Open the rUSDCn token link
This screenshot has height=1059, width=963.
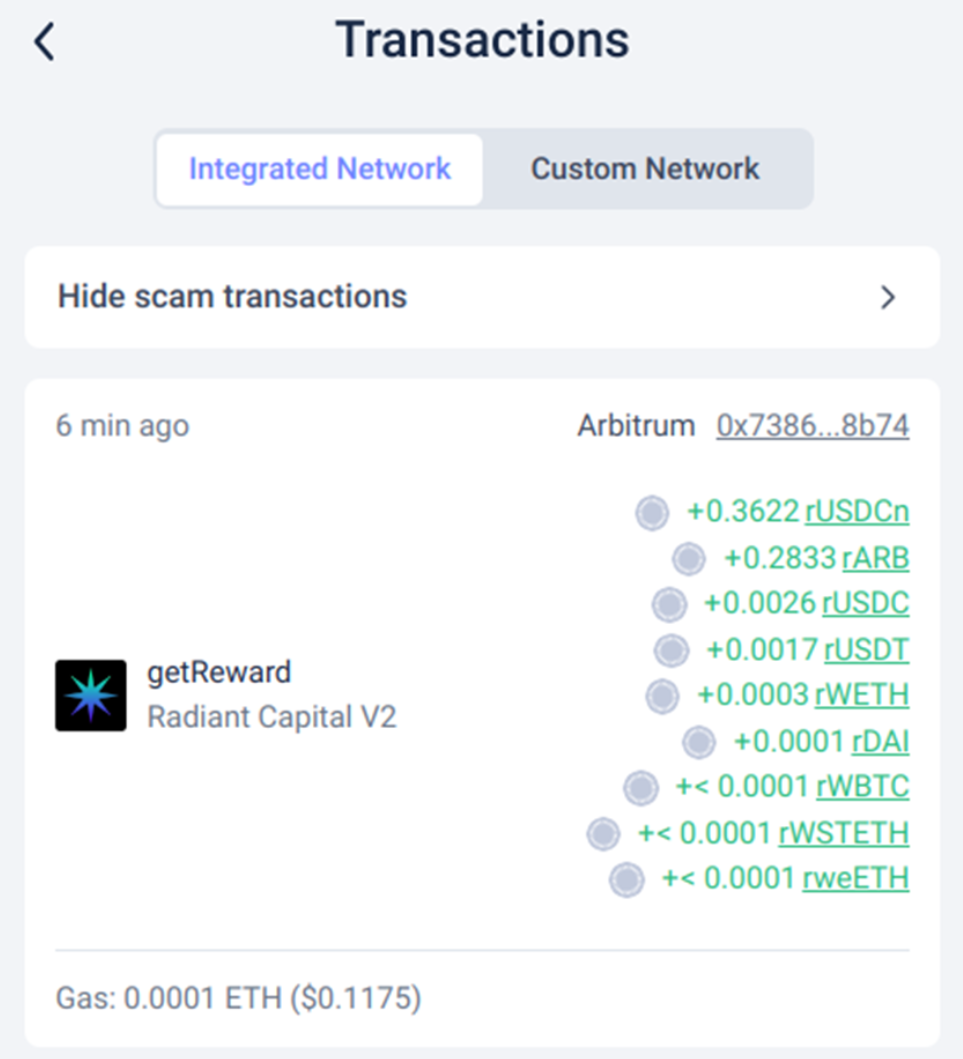coord(857,512)
